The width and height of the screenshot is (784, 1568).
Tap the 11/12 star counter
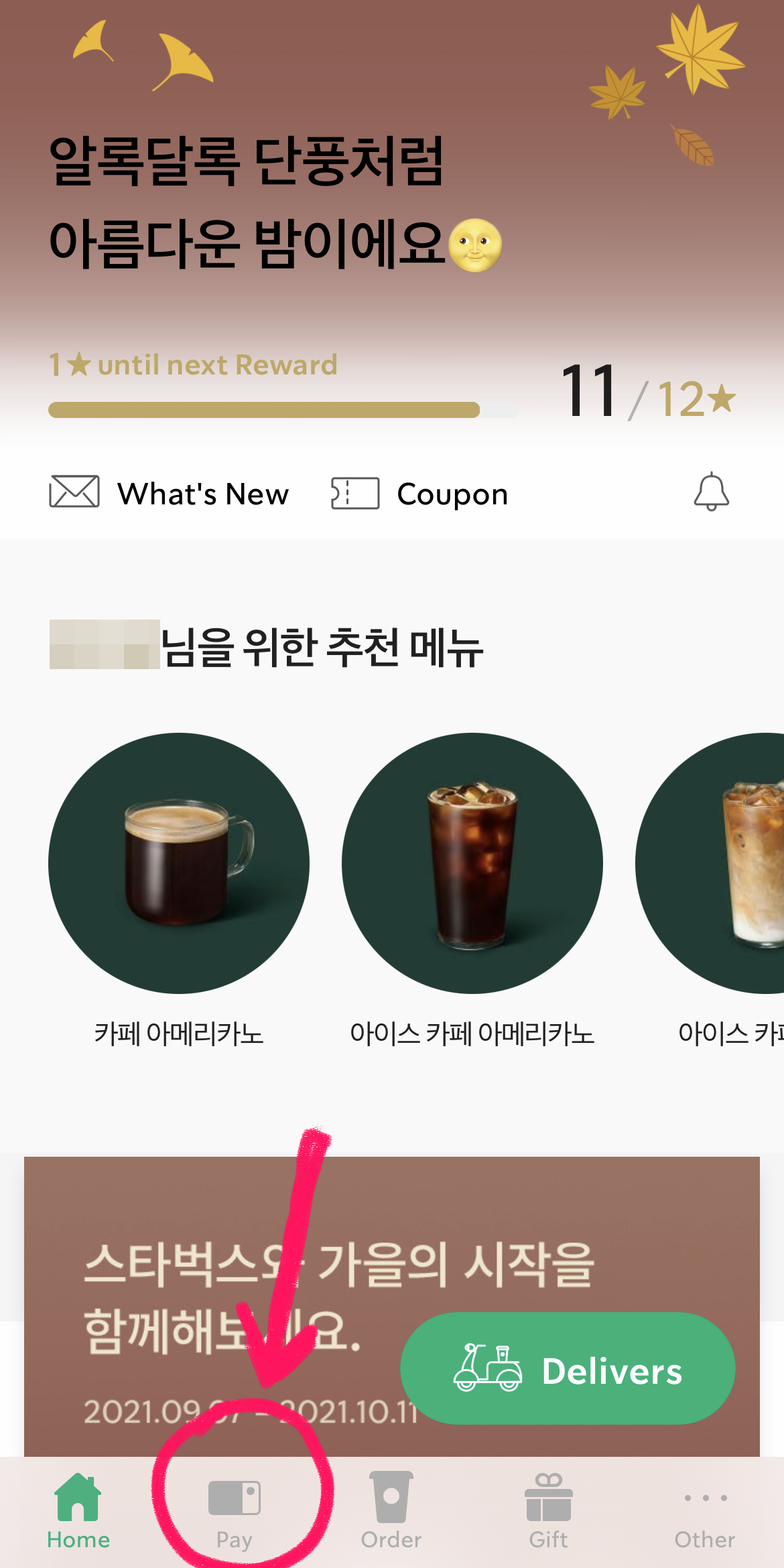(x=647, y=395)
